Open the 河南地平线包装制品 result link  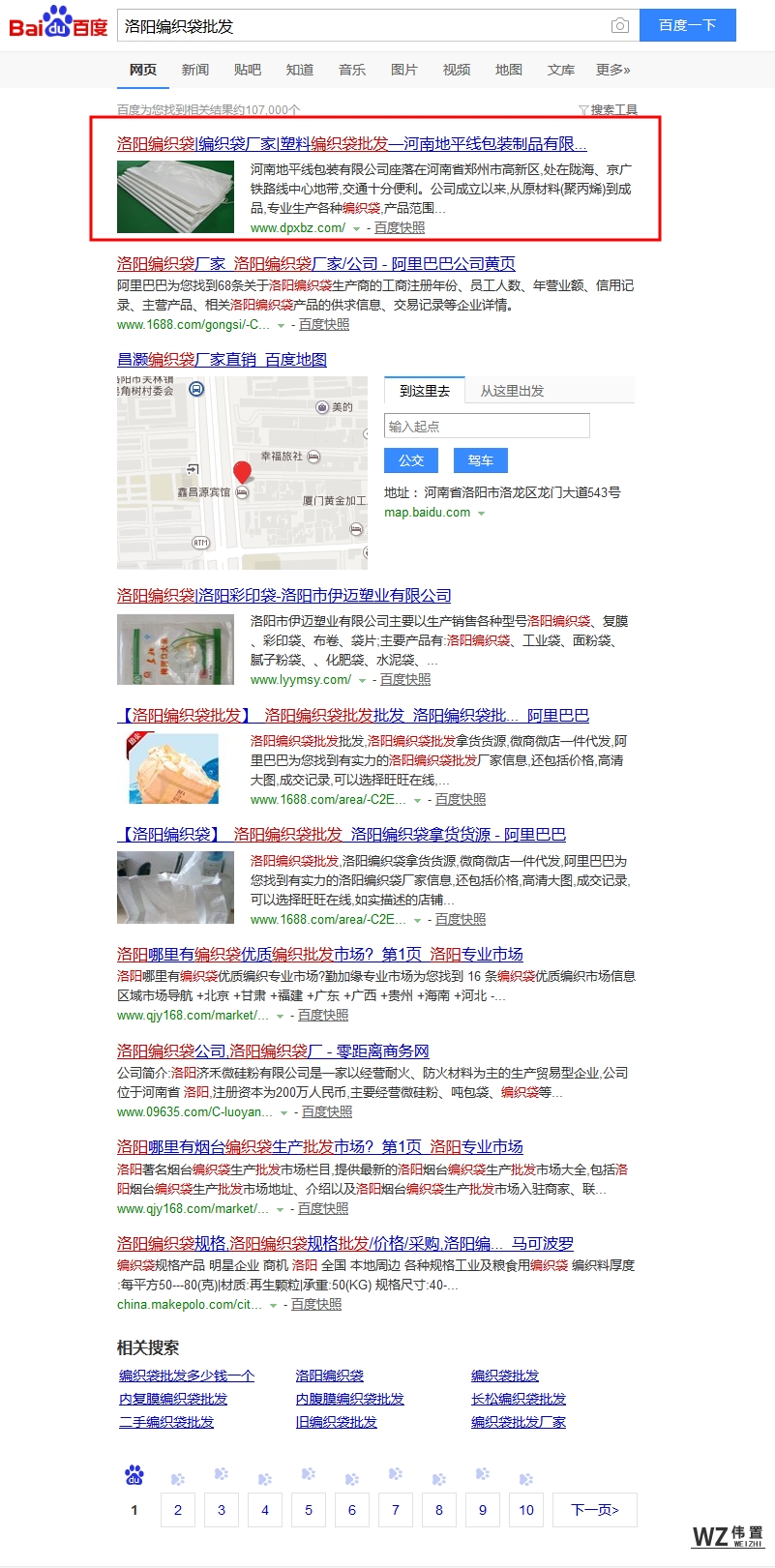pyautogui.click(x=351, y=144)
